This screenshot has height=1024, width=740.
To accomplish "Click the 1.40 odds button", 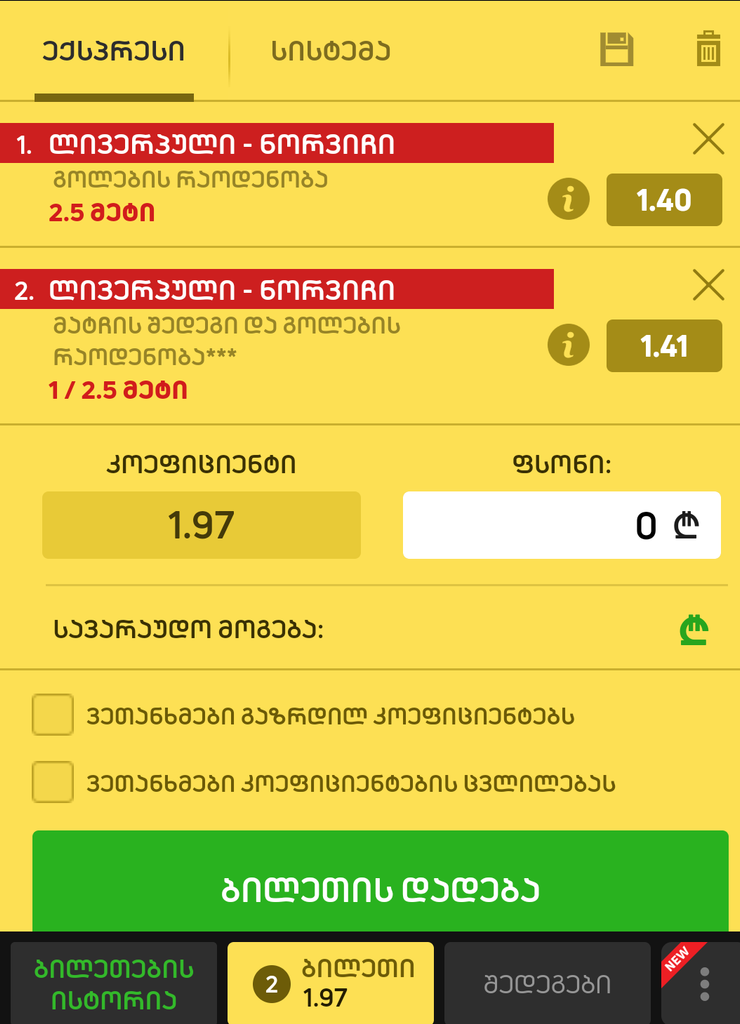I will click(664, 200).
